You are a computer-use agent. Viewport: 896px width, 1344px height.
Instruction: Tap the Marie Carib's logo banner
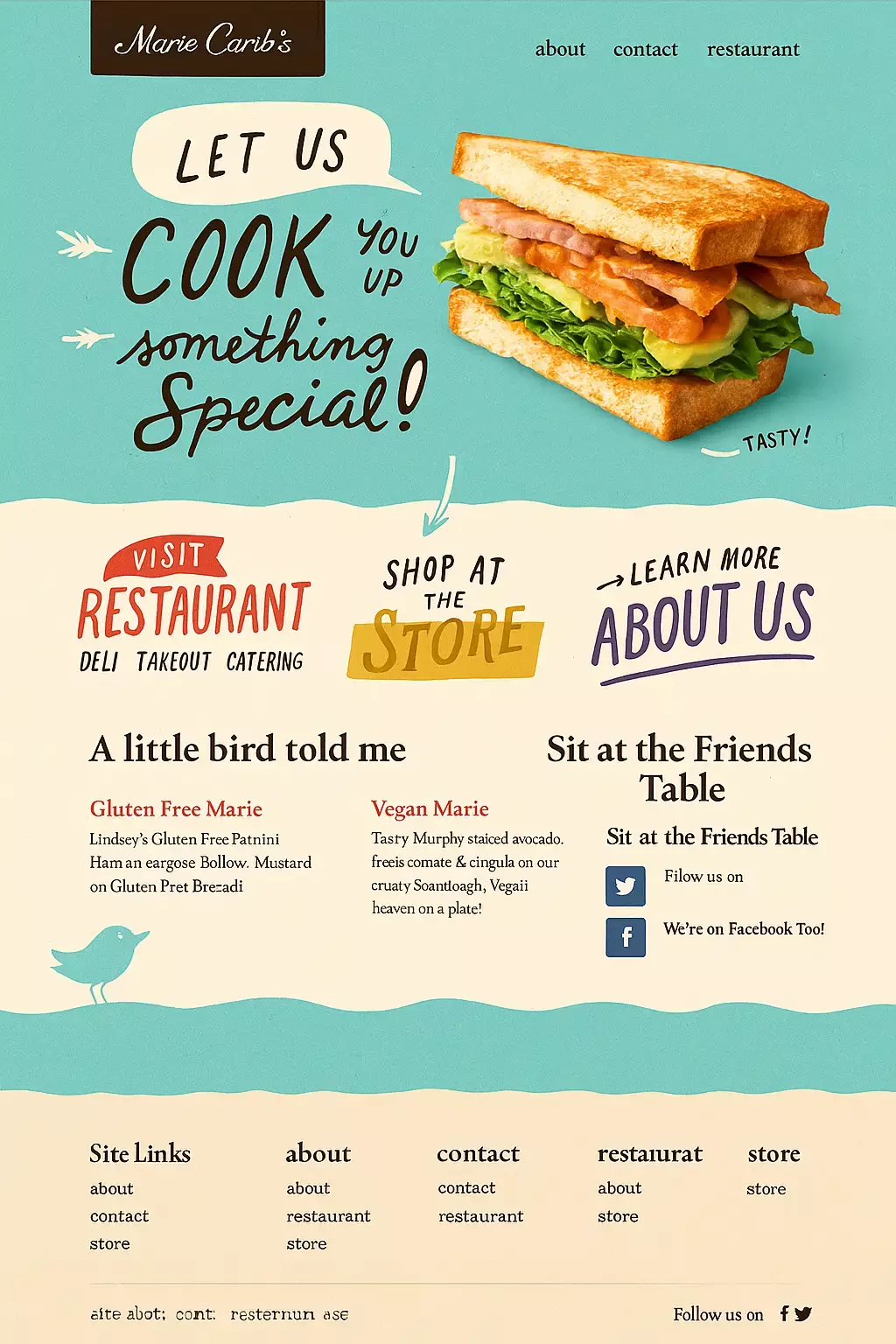pyautogui.click(x=207, y=39)
